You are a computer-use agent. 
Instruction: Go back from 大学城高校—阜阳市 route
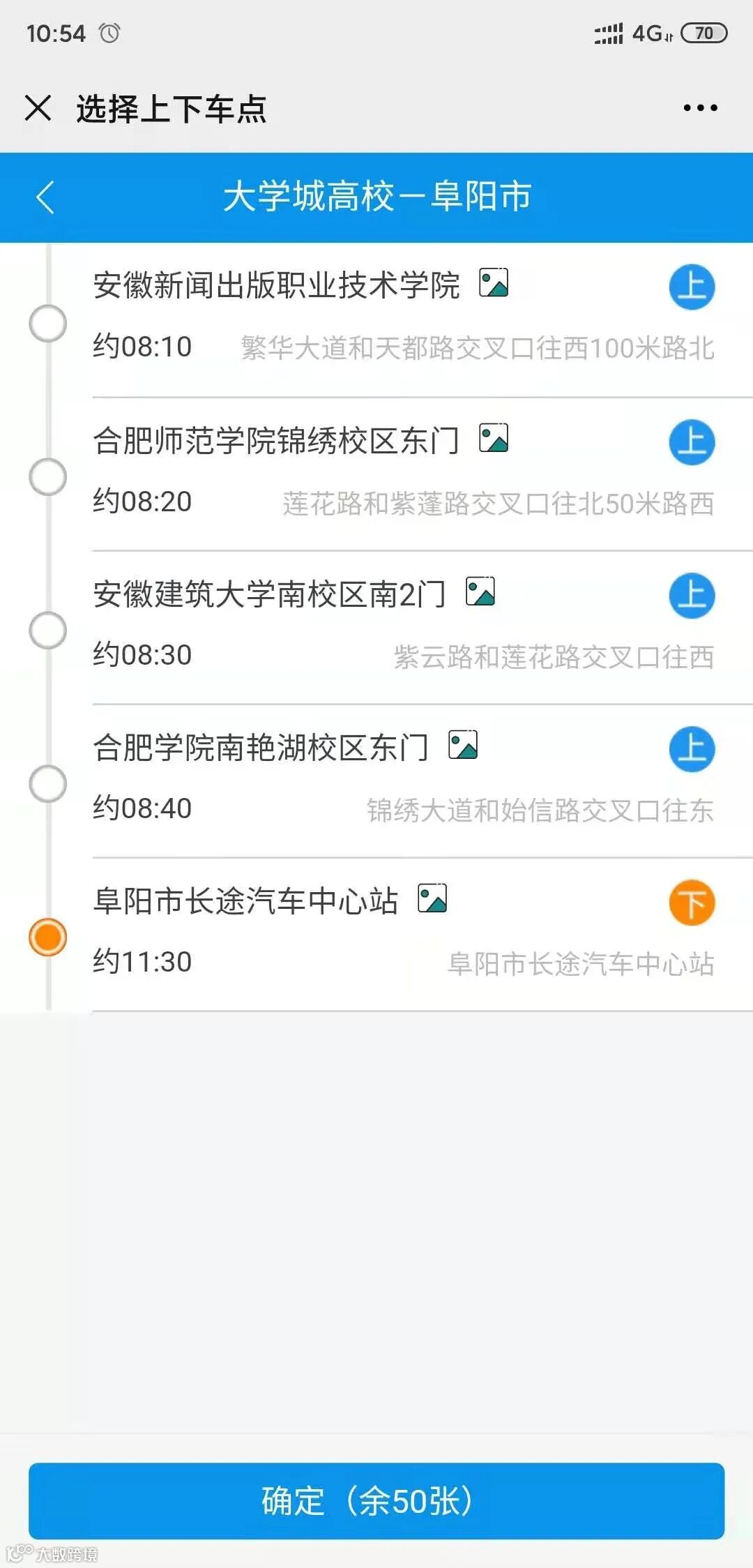coord(45,197)
